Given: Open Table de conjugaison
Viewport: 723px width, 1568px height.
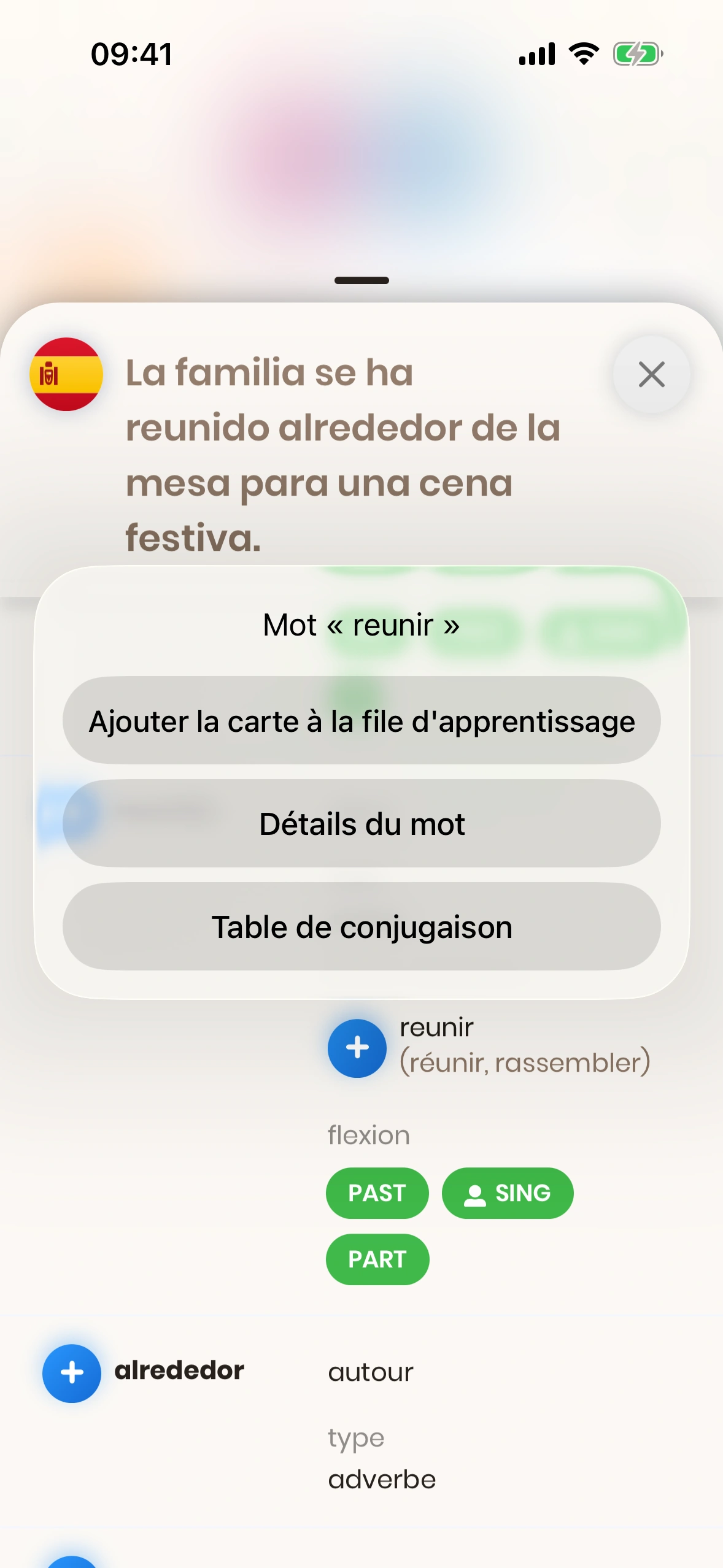Looking at the screenshot, I should pos(361,926).
